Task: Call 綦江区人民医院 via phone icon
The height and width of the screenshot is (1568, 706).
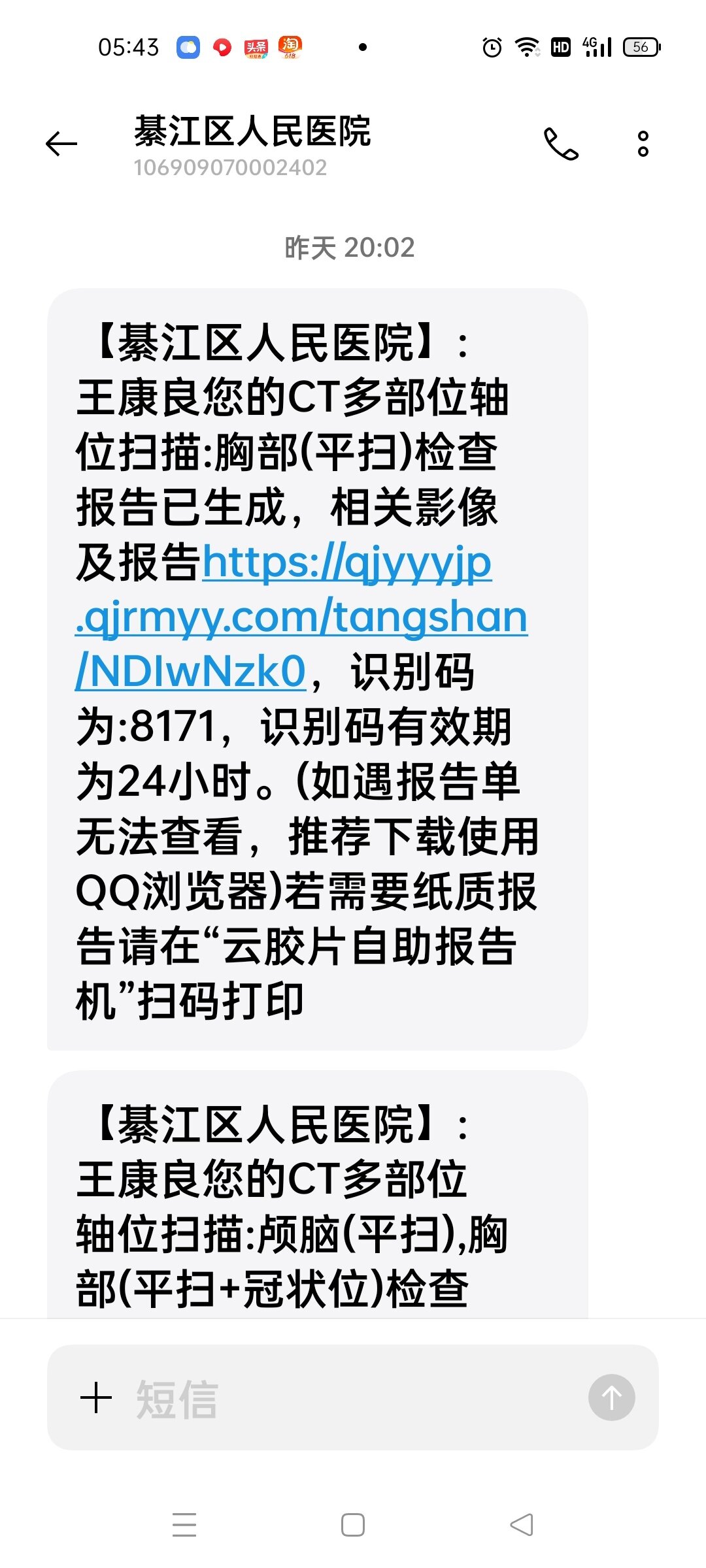Action: click(x=561, y=144)
